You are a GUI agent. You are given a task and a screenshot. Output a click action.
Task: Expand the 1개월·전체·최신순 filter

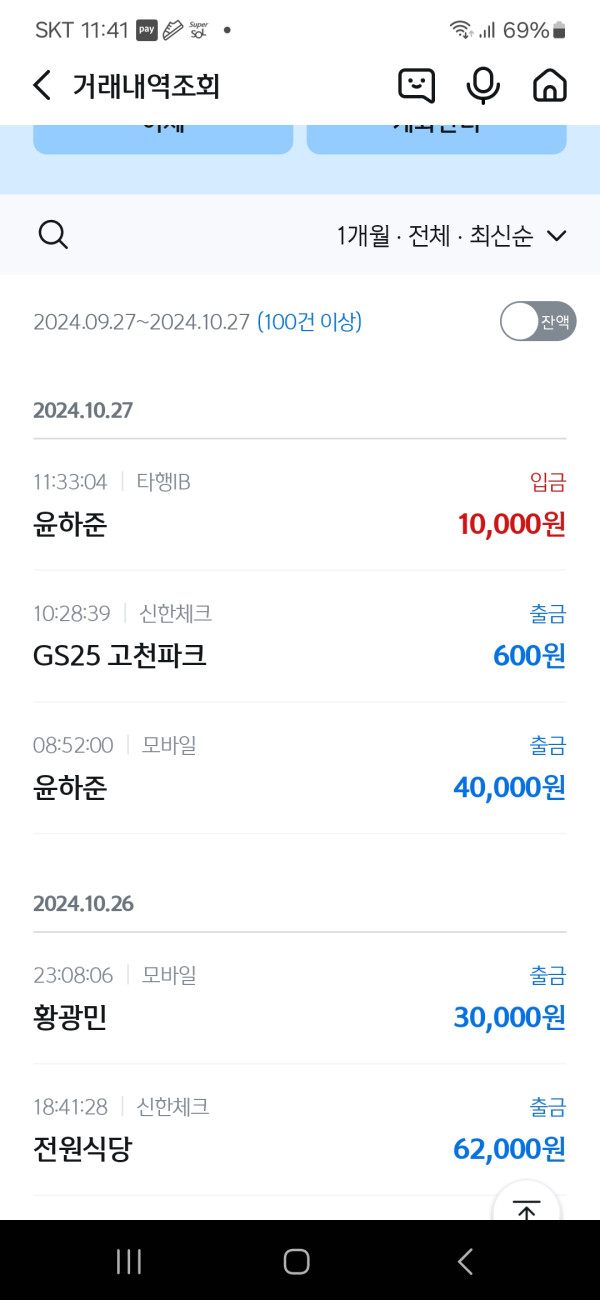[x=452, y=236]
